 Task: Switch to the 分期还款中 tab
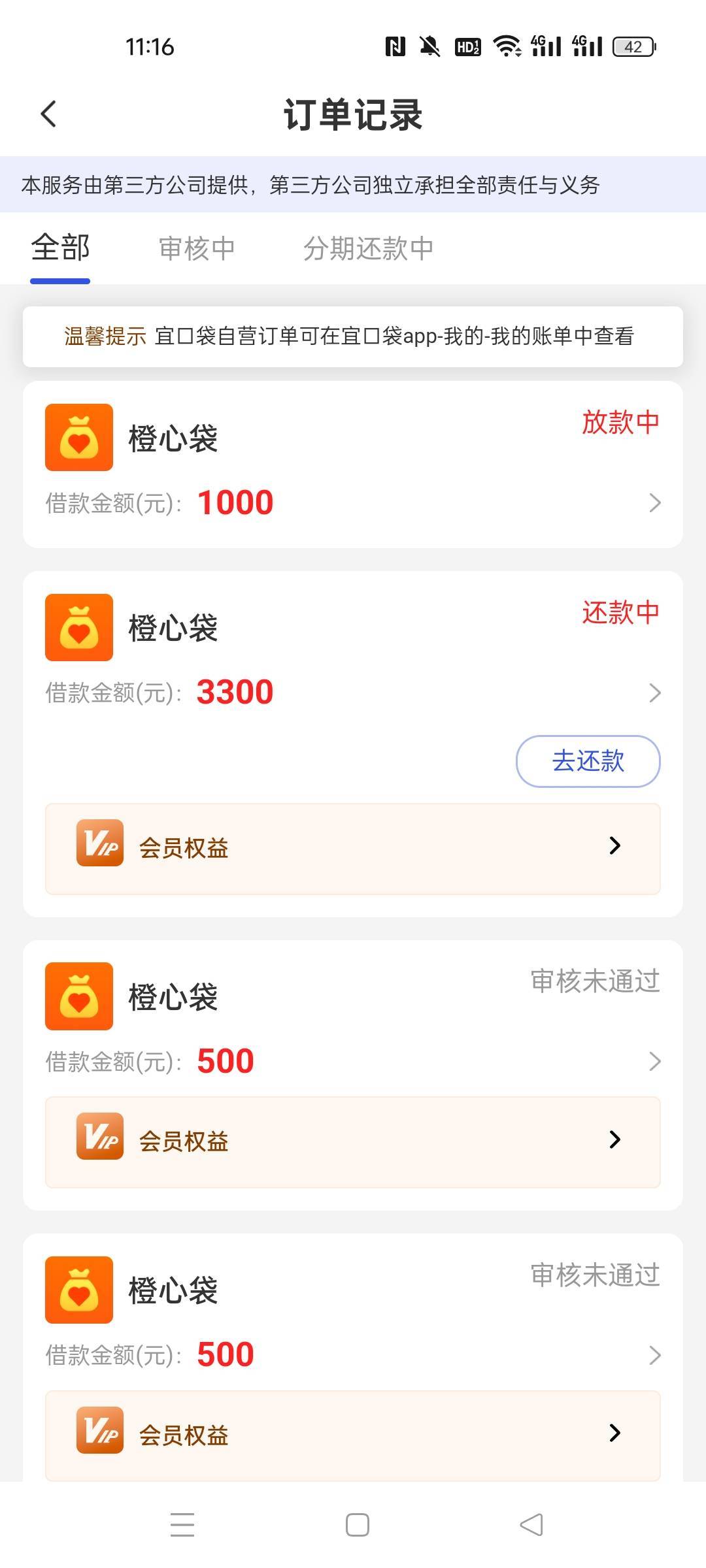(x=368, y=248)
